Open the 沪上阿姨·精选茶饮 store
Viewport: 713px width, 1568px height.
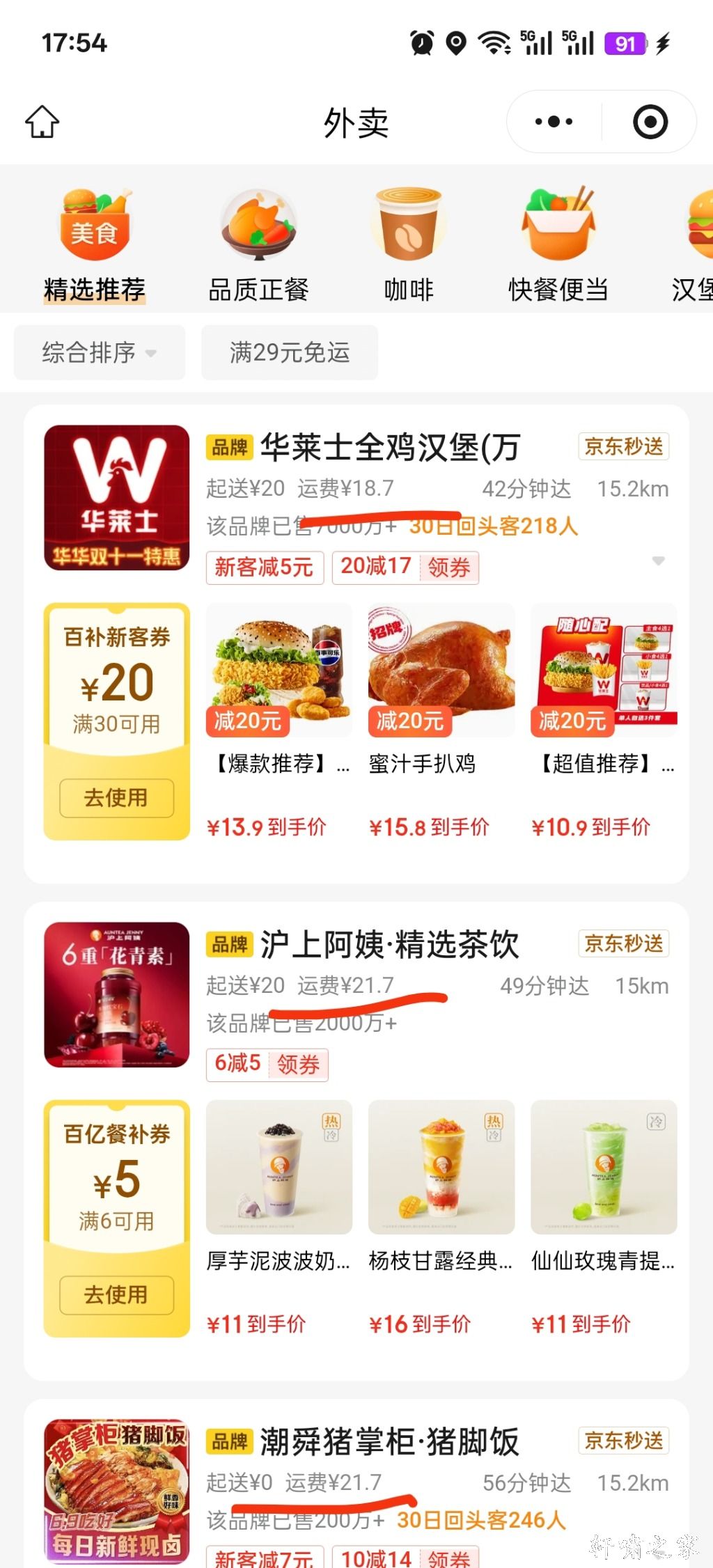point(390,945)
